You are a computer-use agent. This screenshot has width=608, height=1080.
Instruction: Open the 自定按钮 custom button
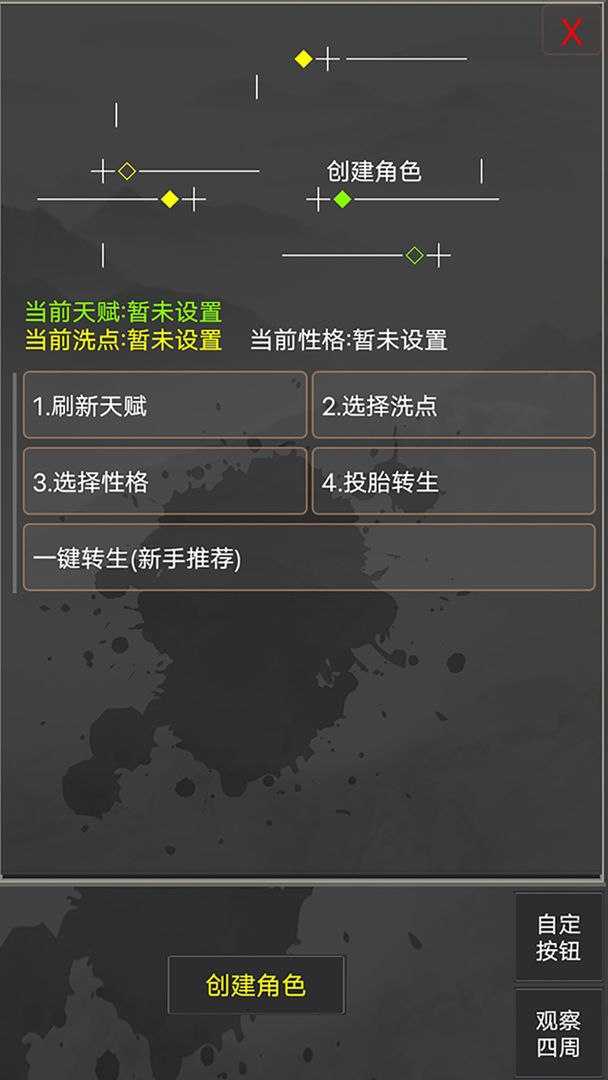pos(558,937)
